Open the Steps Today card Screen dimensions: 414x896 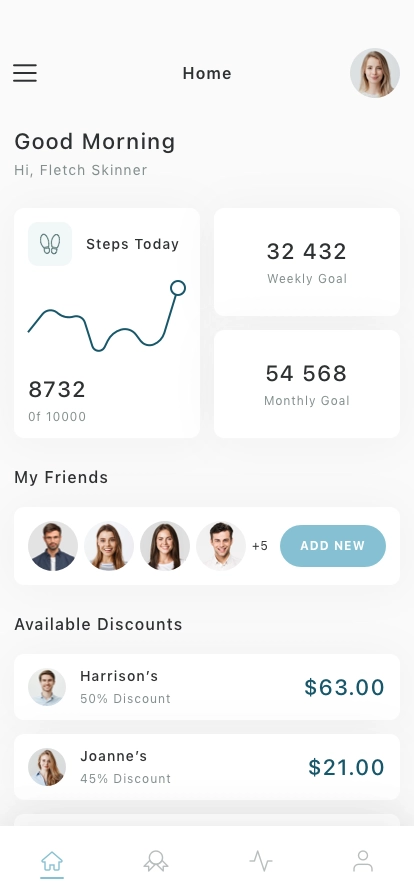(107, 323)
